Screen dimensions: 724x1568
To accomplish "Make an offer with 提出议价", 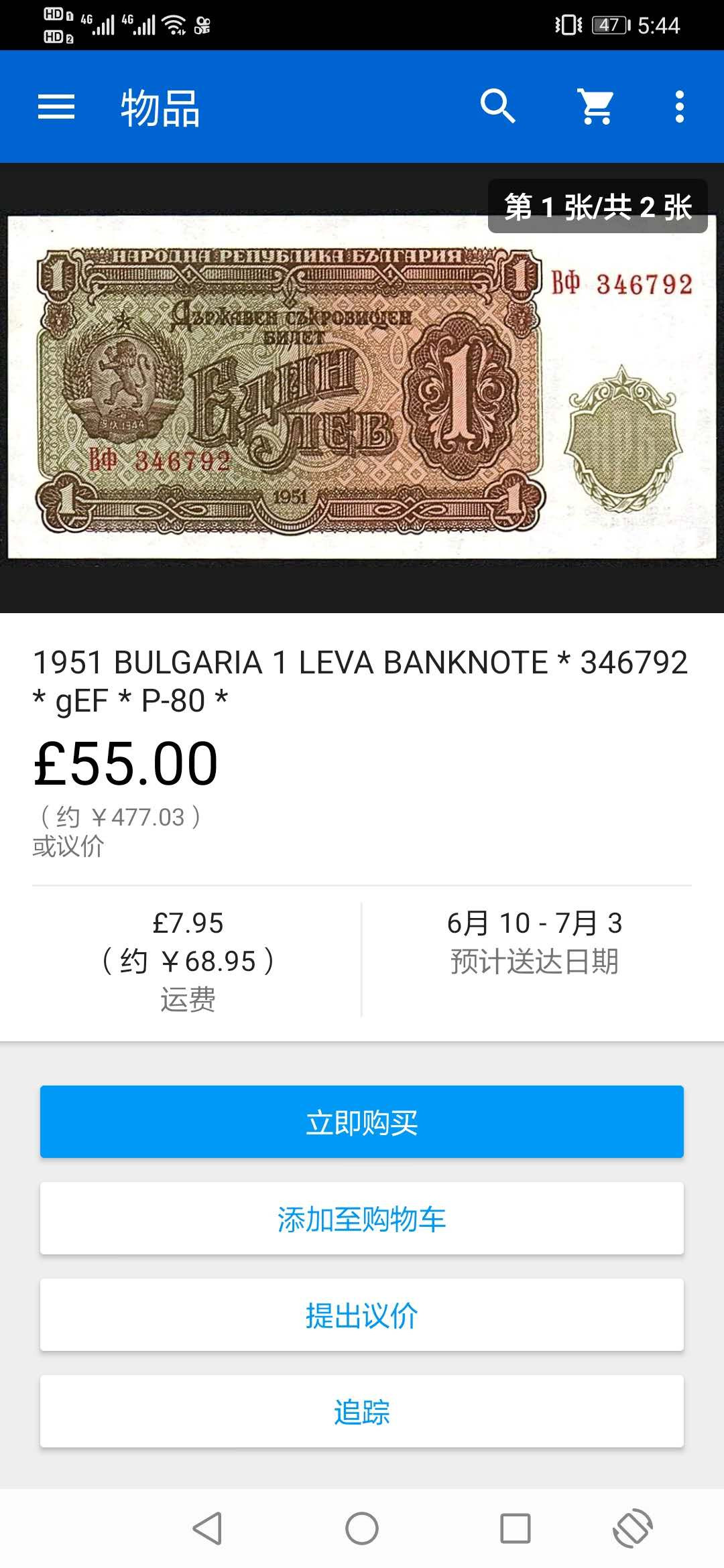I will (x=362, y=1315).
